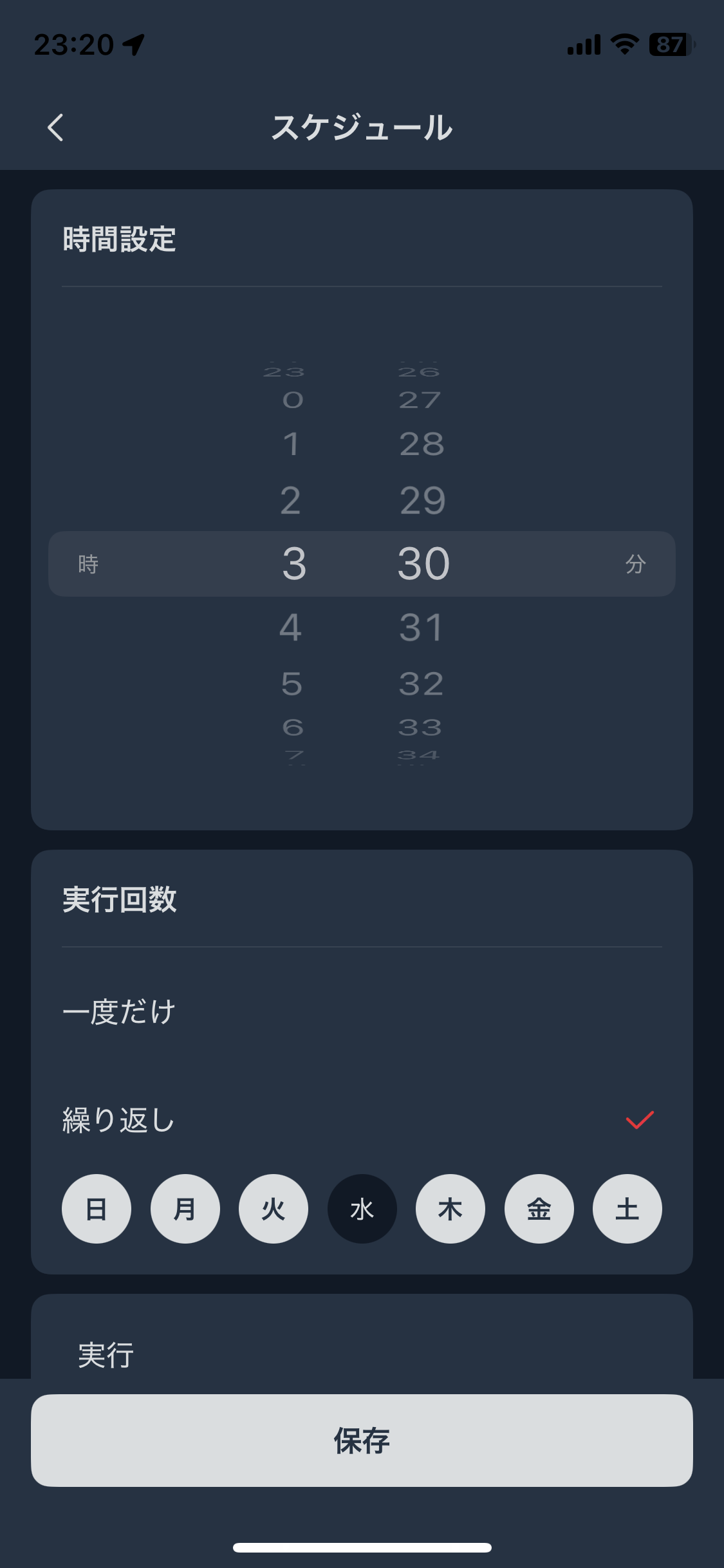Viewport: 724px width, 1568px height.
Task: Toggle the 火 day chip
Action: (x=274, y=1209)
